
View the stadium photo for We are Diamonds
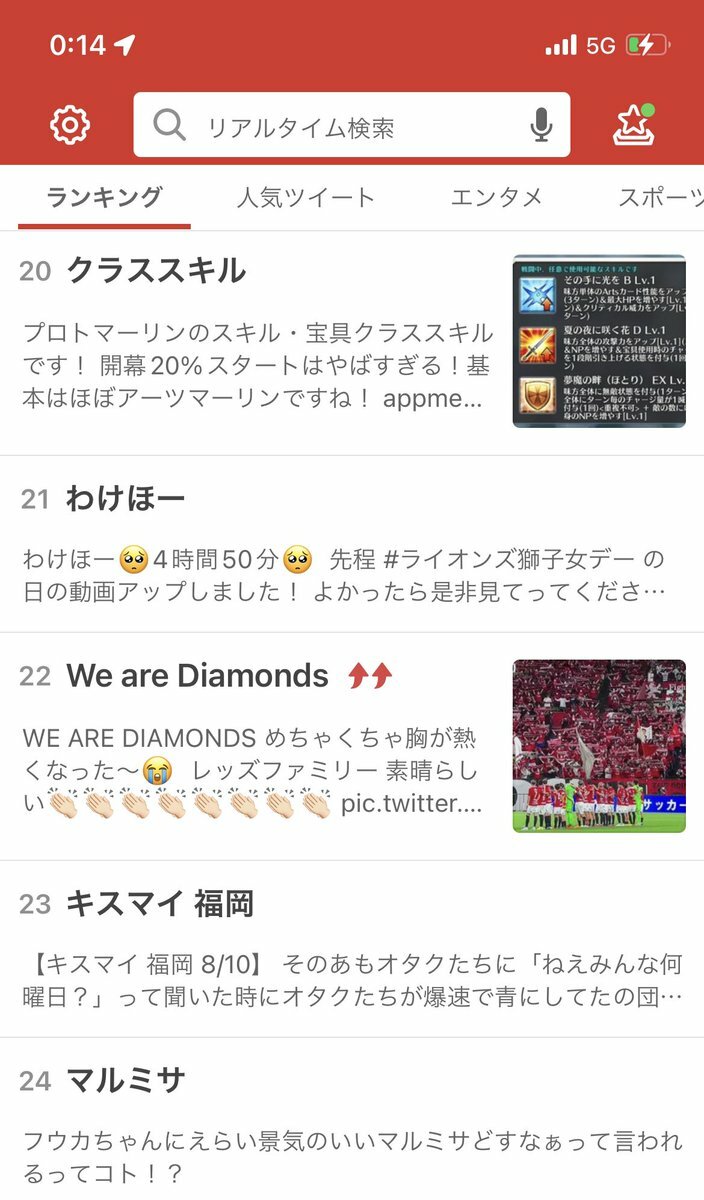(x=599, y=746)
